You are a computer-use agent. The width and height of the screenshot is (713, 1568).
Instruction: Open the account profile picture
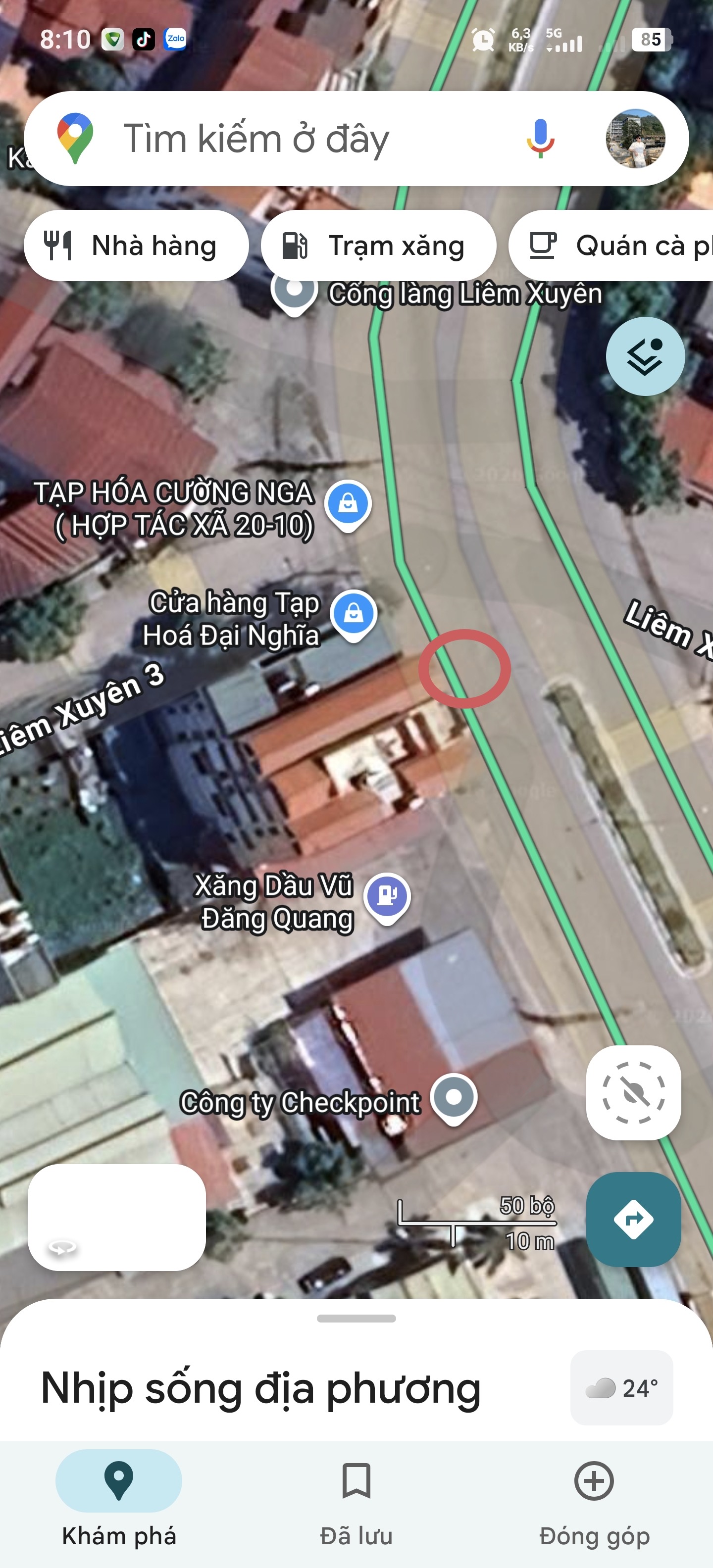[635, 139]
